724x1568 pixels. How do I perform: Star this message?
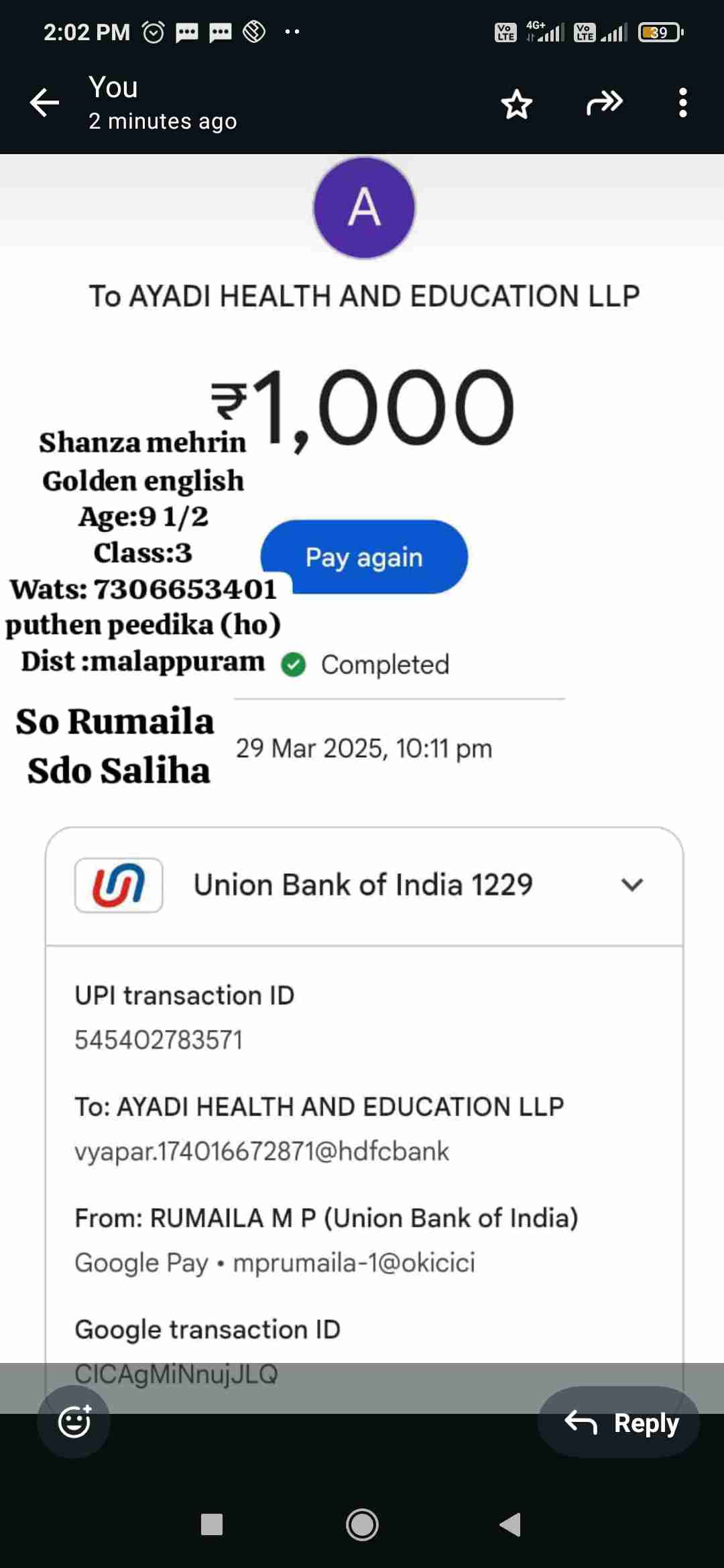(517, 104)
